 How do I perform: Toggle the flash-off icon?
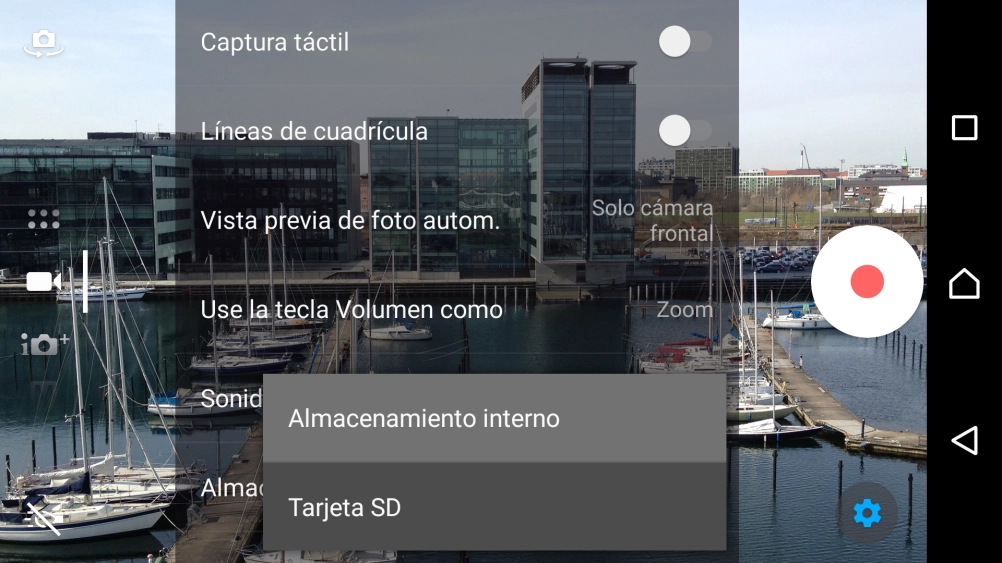click(x=43, y=518)
